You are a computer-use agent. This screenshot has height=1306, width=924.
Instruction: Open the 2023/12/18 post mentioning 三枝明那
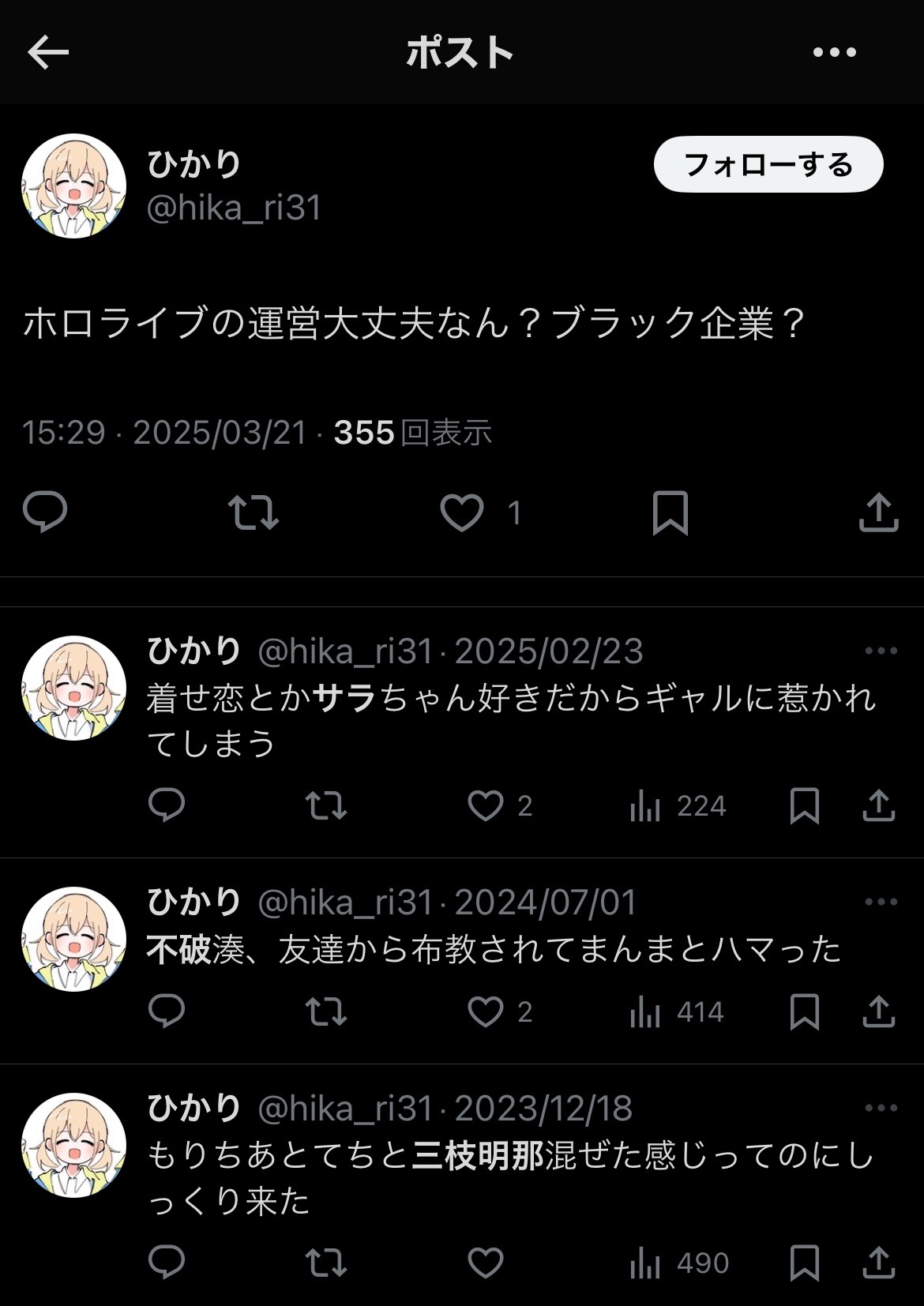click(x=510, y=1178)
